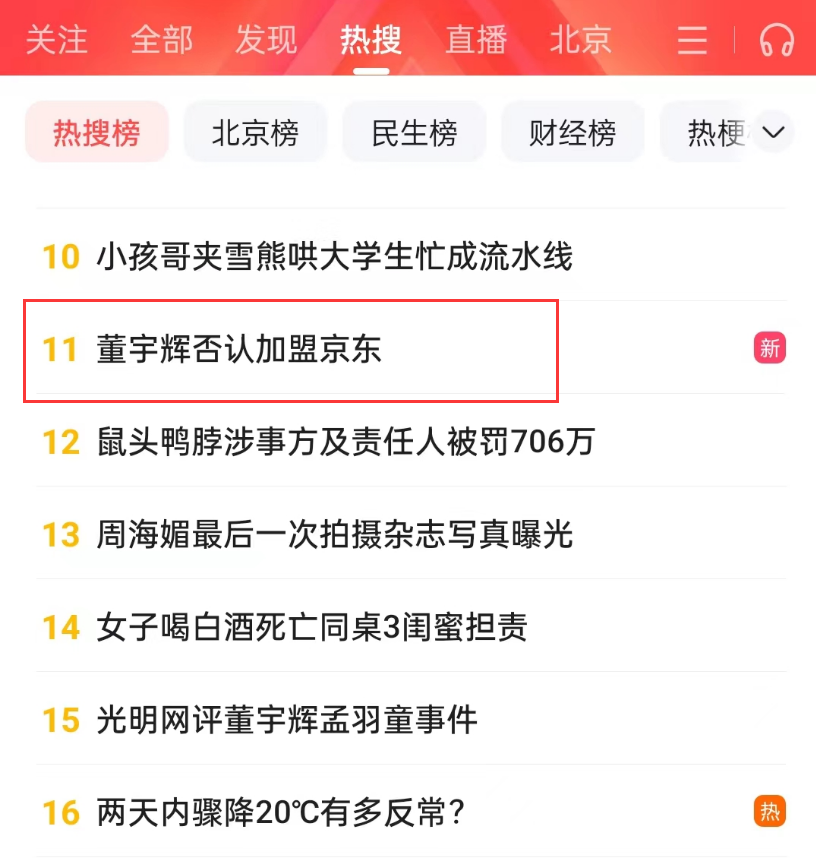Choose the 财经榜 chip
The height and width of the screenshot is (863, 816).
572,133
